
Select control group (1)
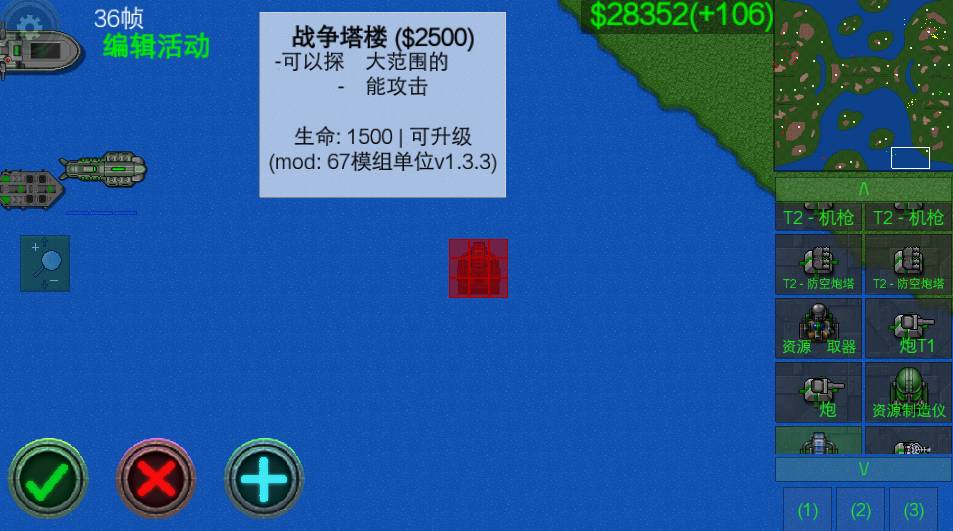[808, 510]
